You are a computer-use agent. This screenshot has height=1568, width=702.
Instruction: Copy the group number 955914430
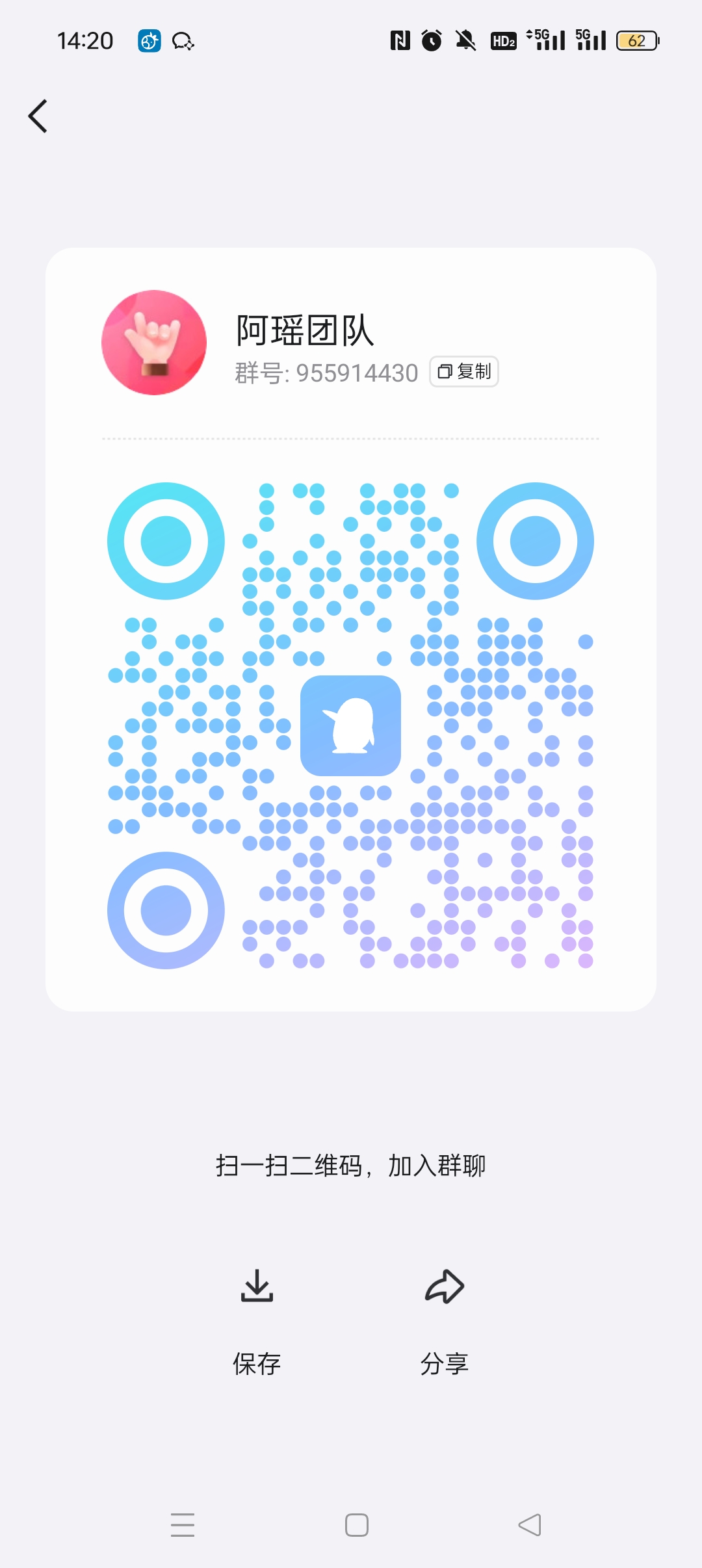click(464, 371)
